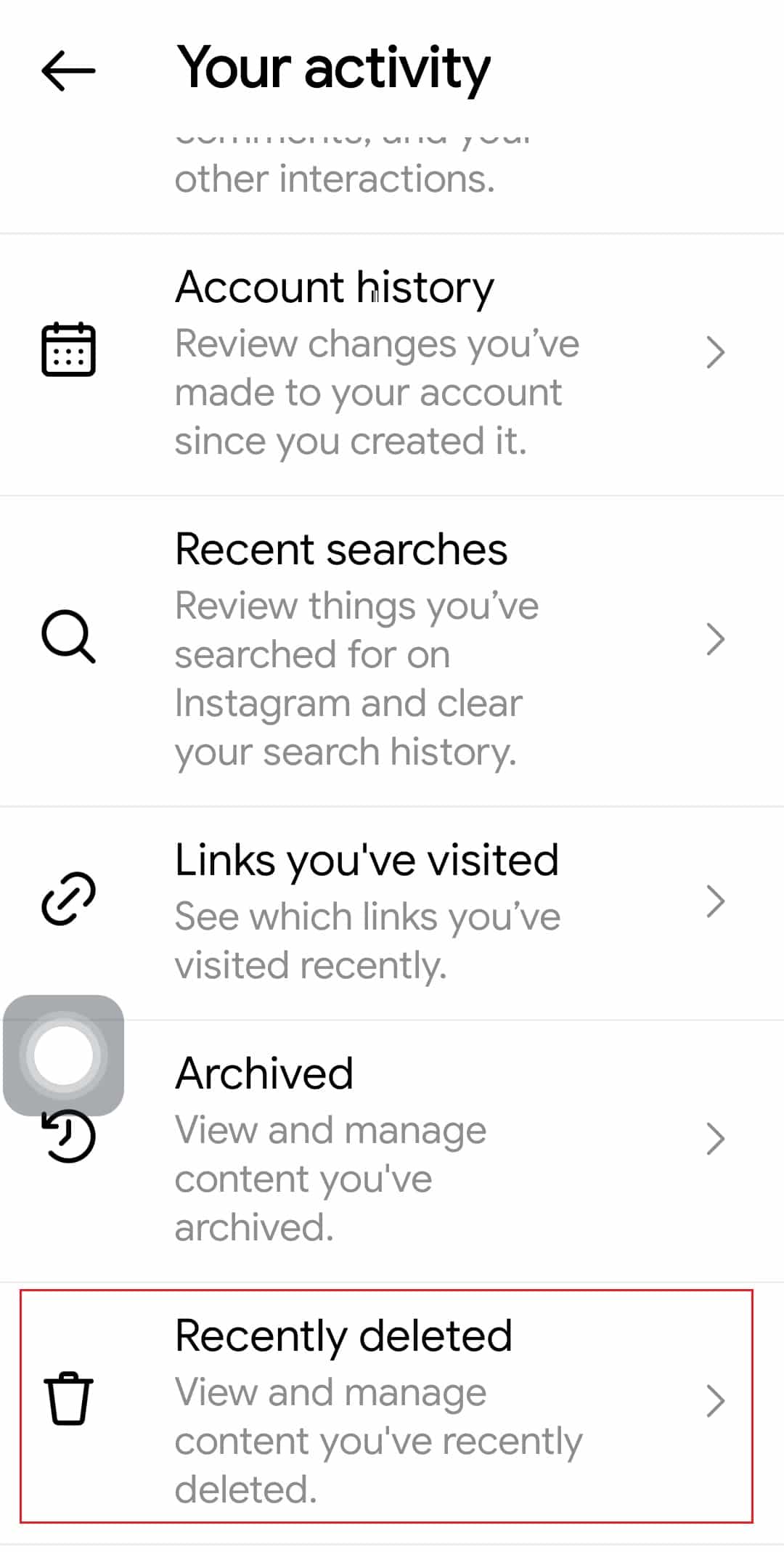
Task: Tap the back arrow to leave Your activity
Action: coord(69,70)
